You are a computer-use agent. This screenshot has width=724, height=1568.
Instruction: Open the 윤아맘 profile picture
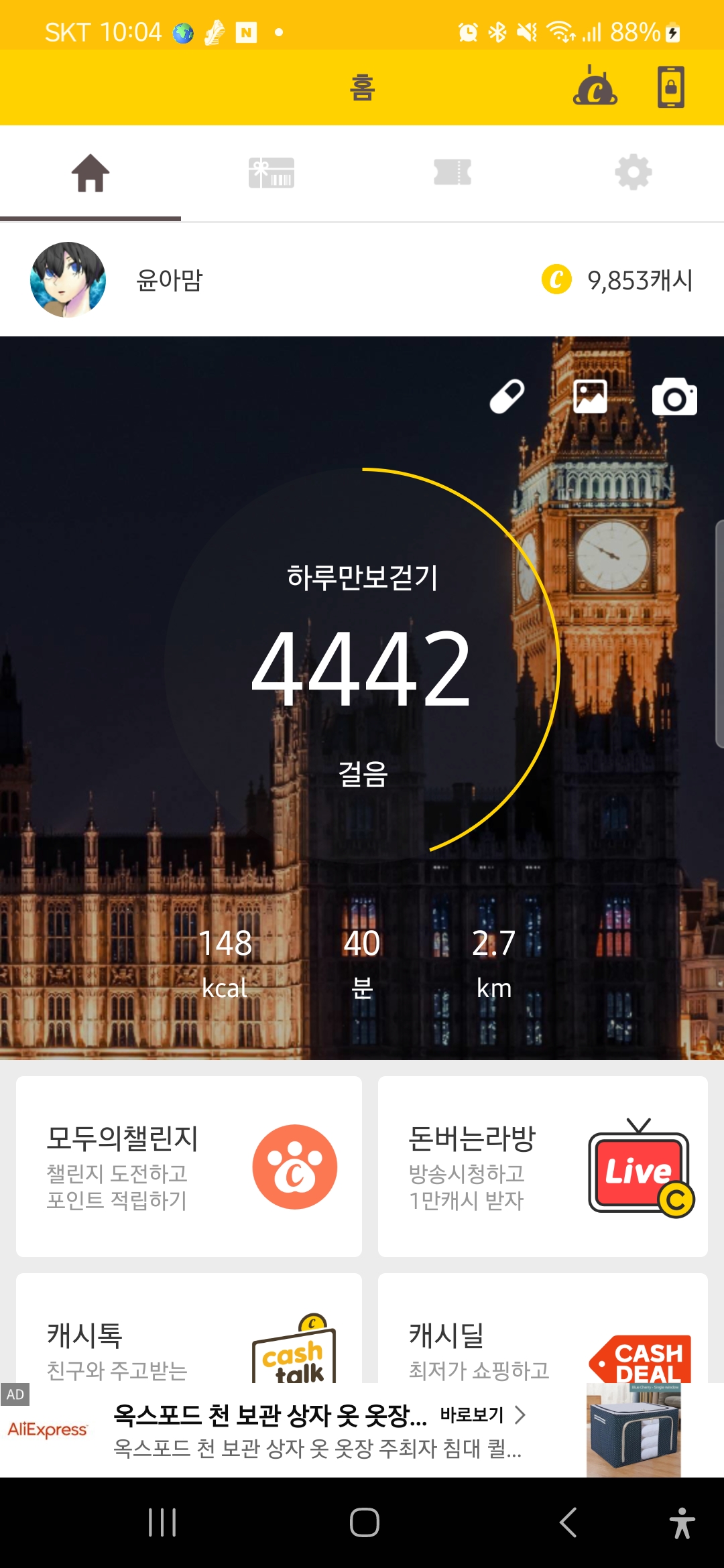click(x=68, y=279)
